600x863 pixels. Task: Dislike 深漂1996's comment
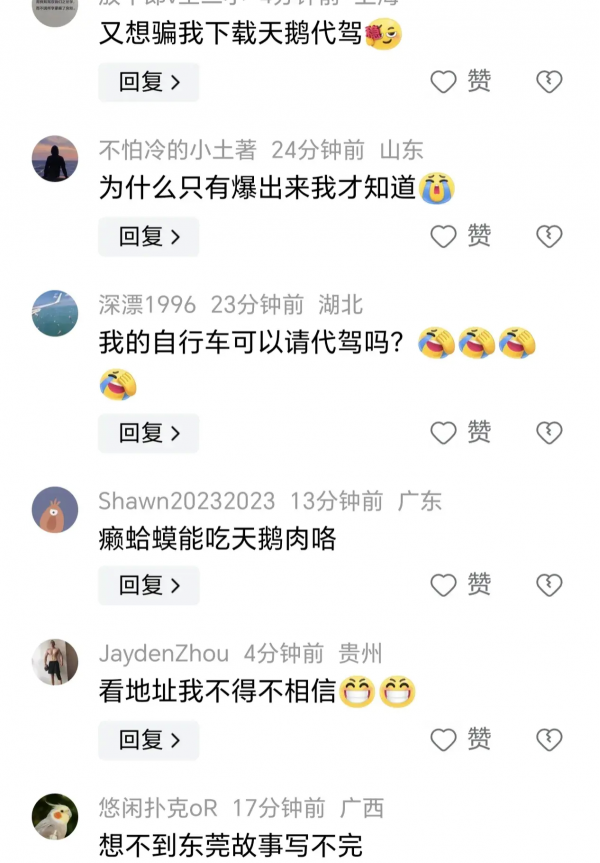[x=549, y=433]
